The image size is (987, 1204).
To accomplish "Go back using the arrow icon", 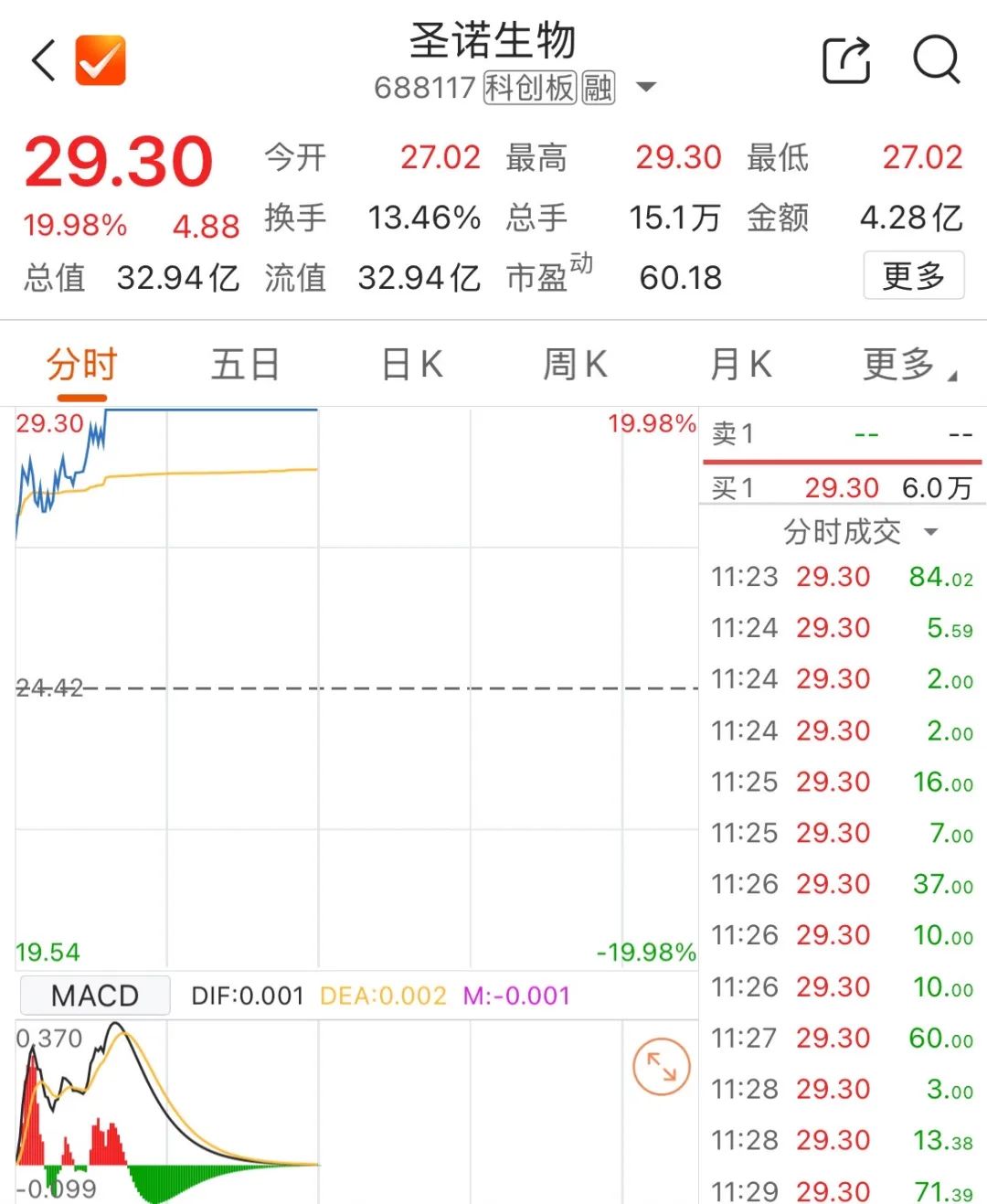I will [x=44, y=61].
